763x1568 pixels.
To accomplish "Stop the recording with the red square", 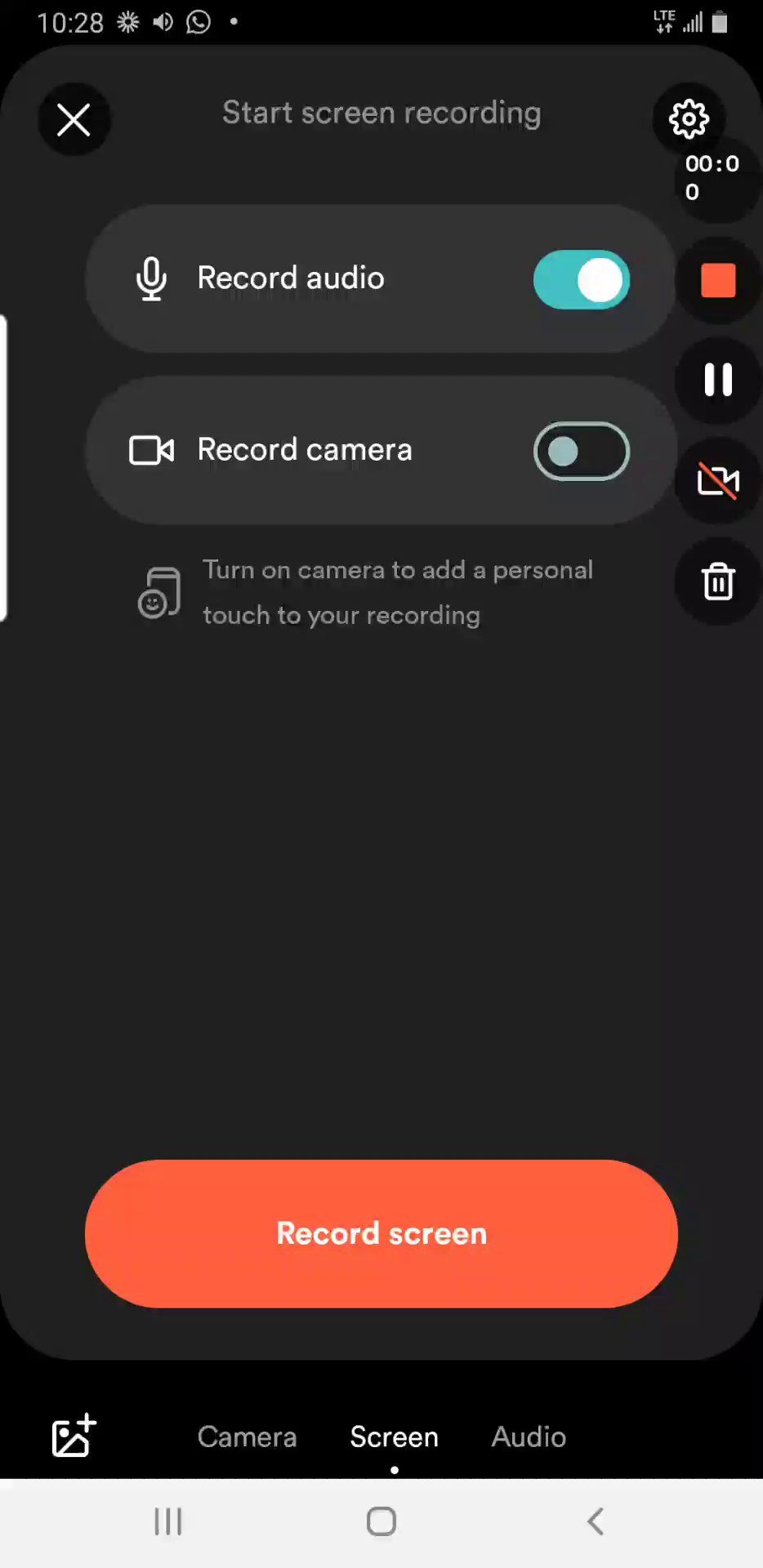I will click(718, 280).
